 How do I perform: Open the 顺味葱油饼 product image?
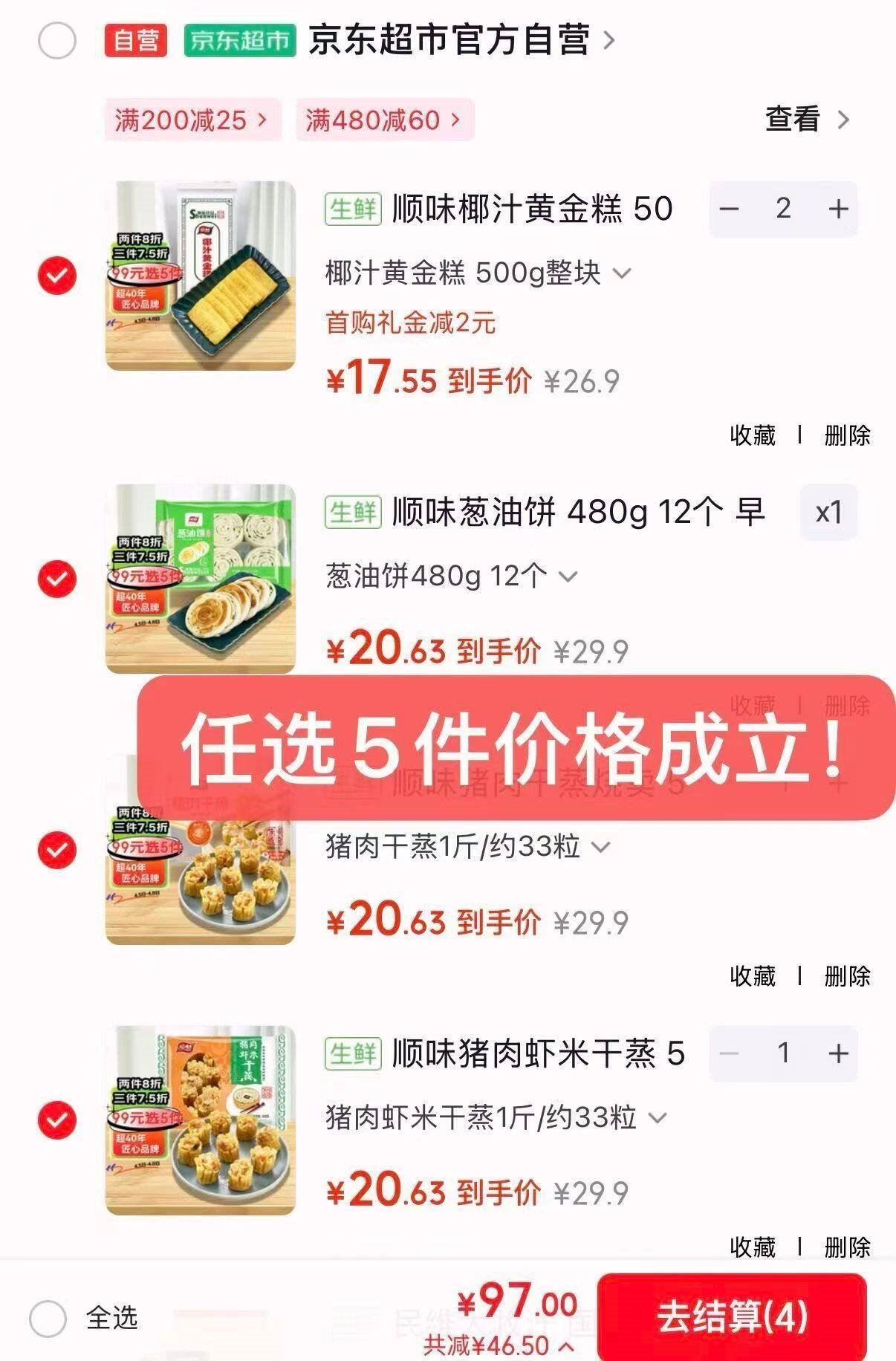click(201, 579)
